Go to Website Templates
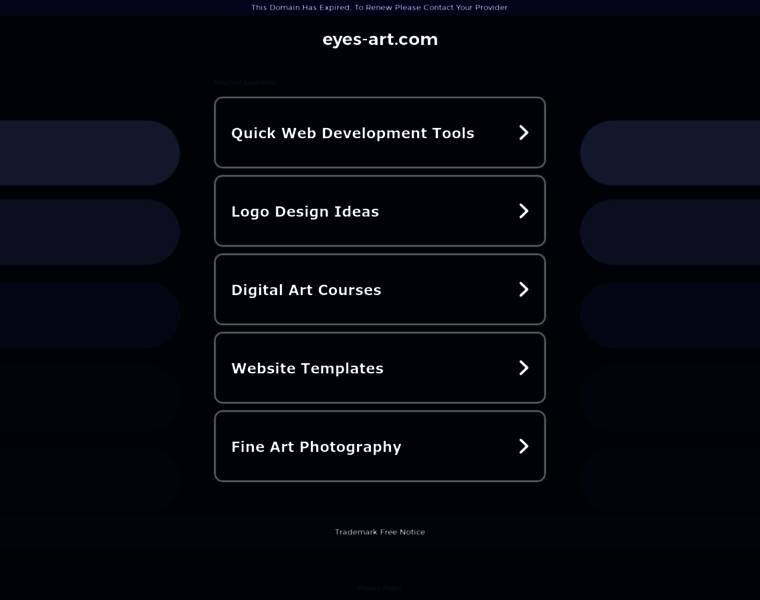Image resolution: width=760 pixels, height=600 pixels. [x=379, y=368]
